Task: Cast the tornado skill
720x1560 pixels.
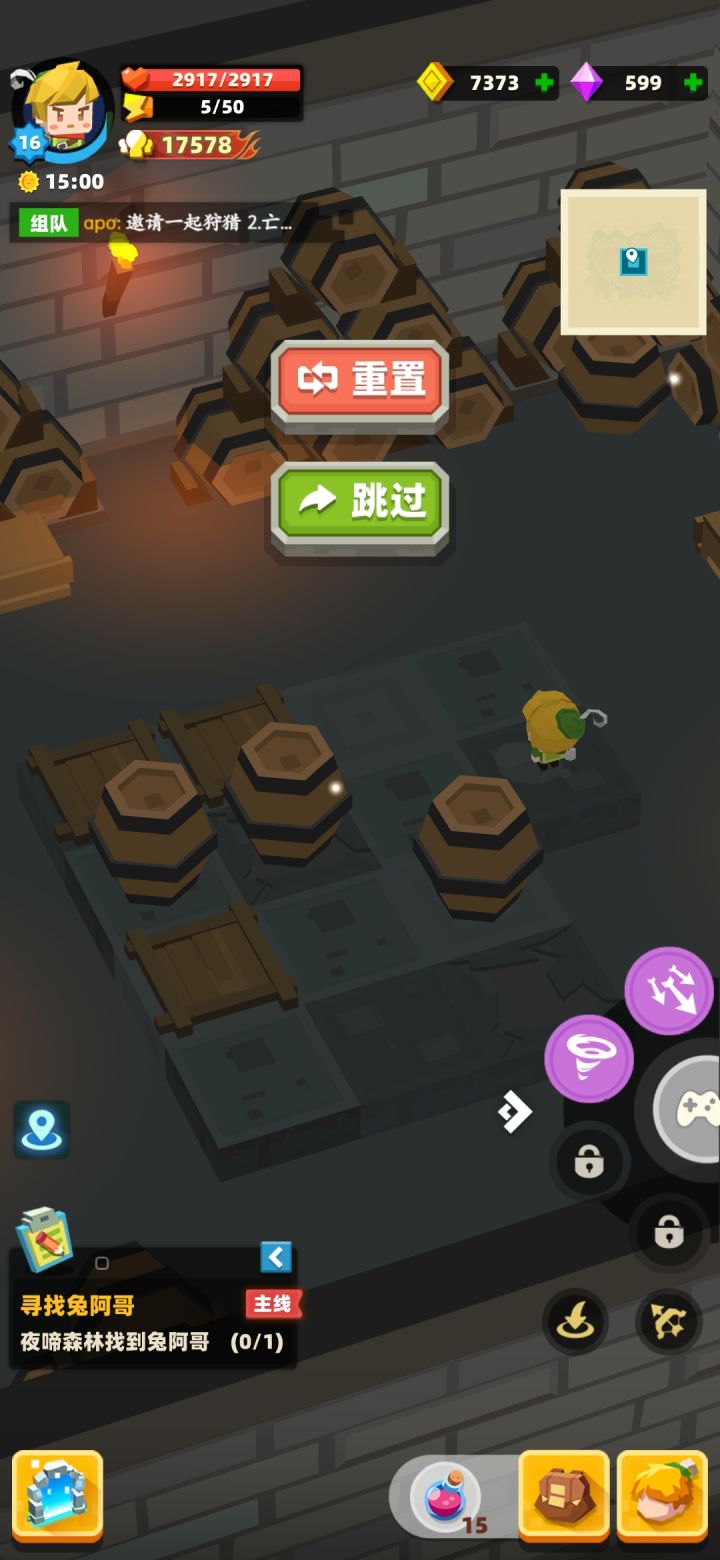Action: pos(588,1058)
